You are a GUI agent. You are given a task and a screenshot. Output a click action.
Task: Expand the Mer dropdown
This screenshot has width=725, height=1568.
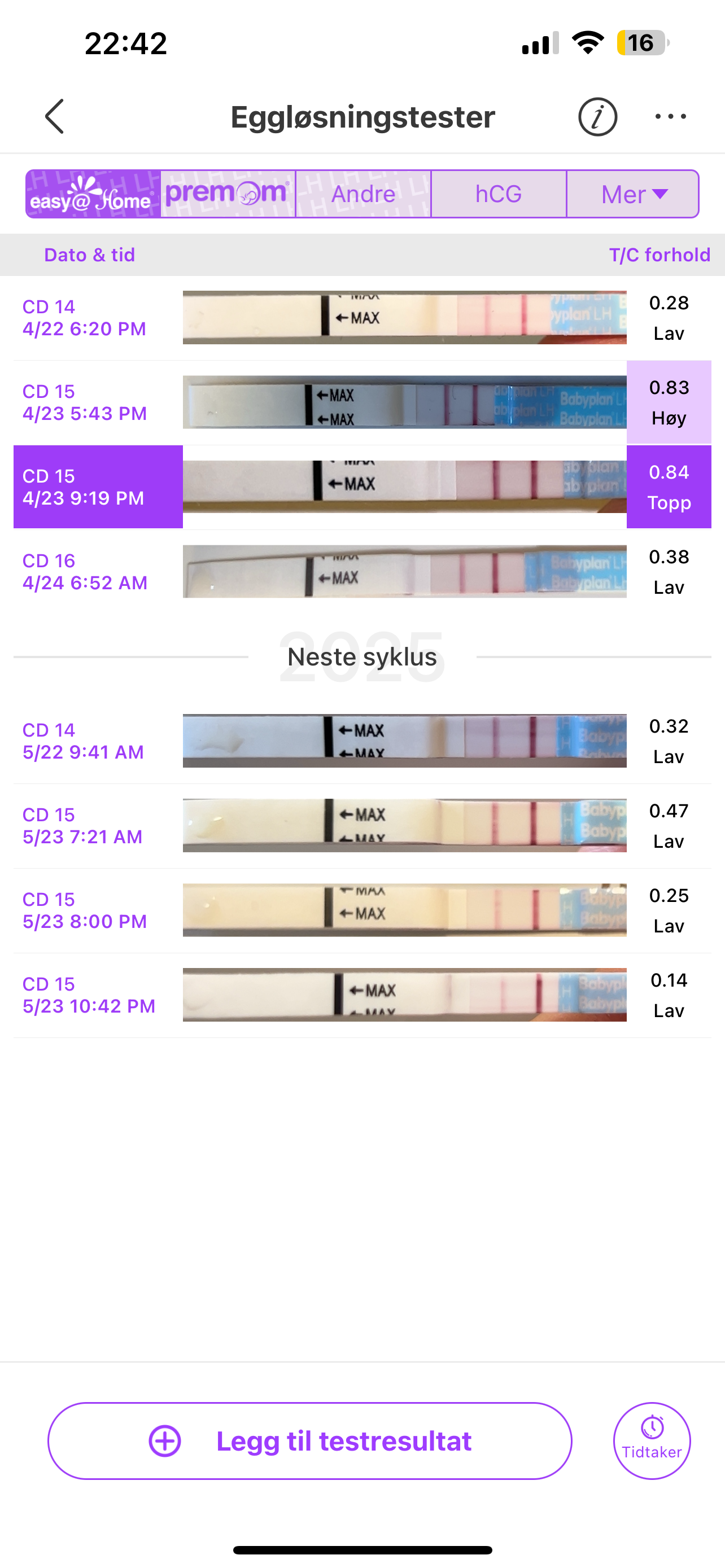633,194
